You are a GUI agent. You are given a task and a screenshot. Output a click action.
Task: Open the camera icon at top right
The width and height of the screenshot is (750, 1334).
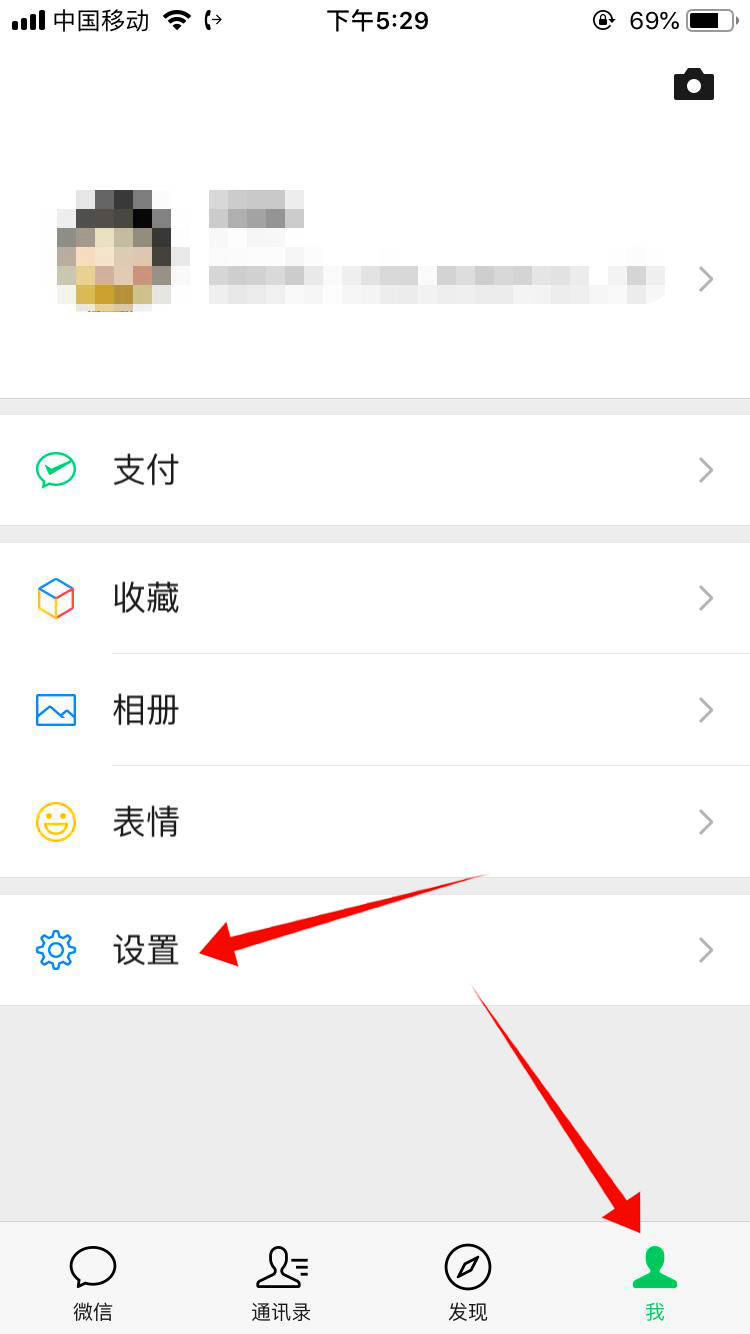694,83
